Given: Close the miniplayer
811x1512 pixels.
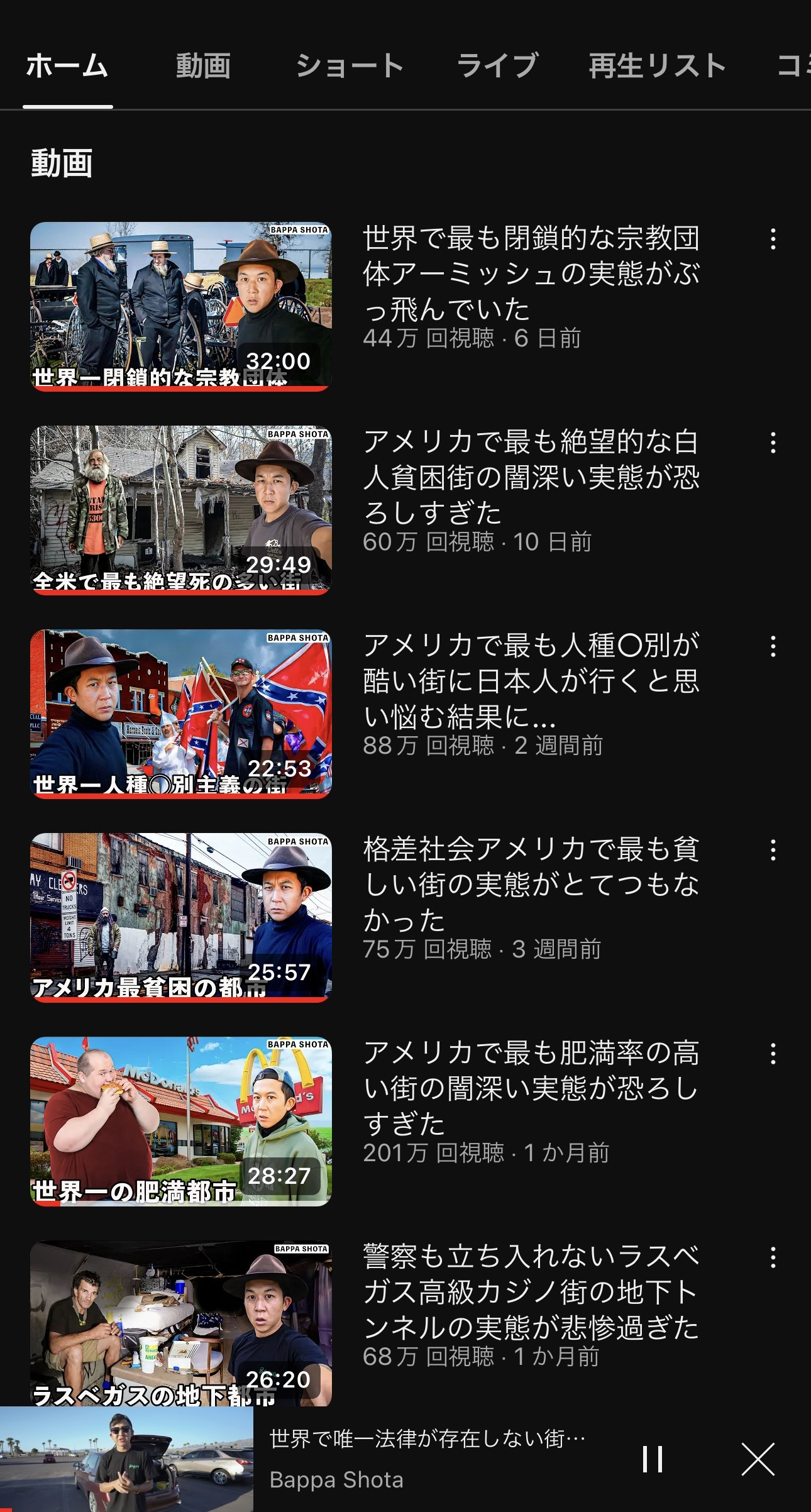Looking at the screenshot, I should click(x=758, y=1459).
